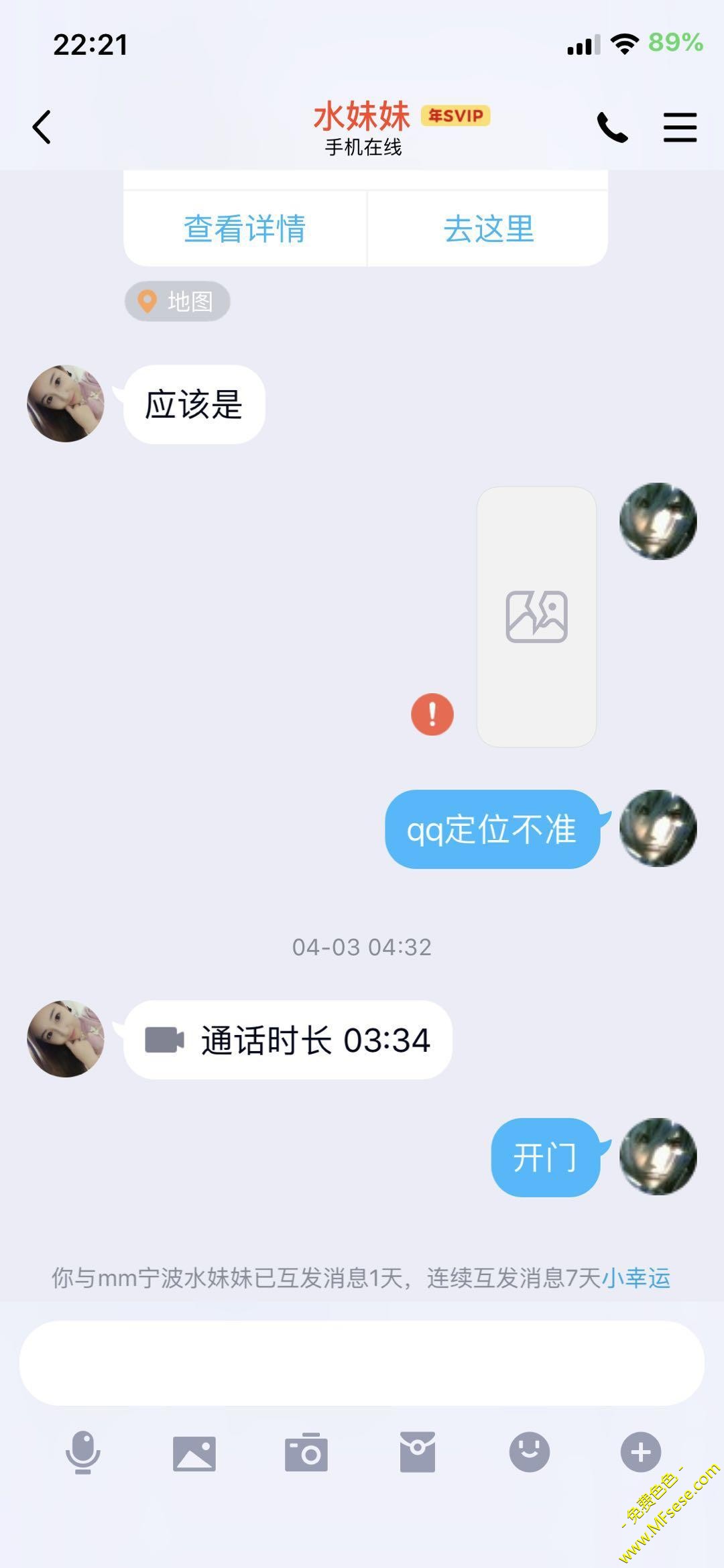Open the photo gallery picker
Screen dimensions: 724x1568
(x=194, y=1453)
